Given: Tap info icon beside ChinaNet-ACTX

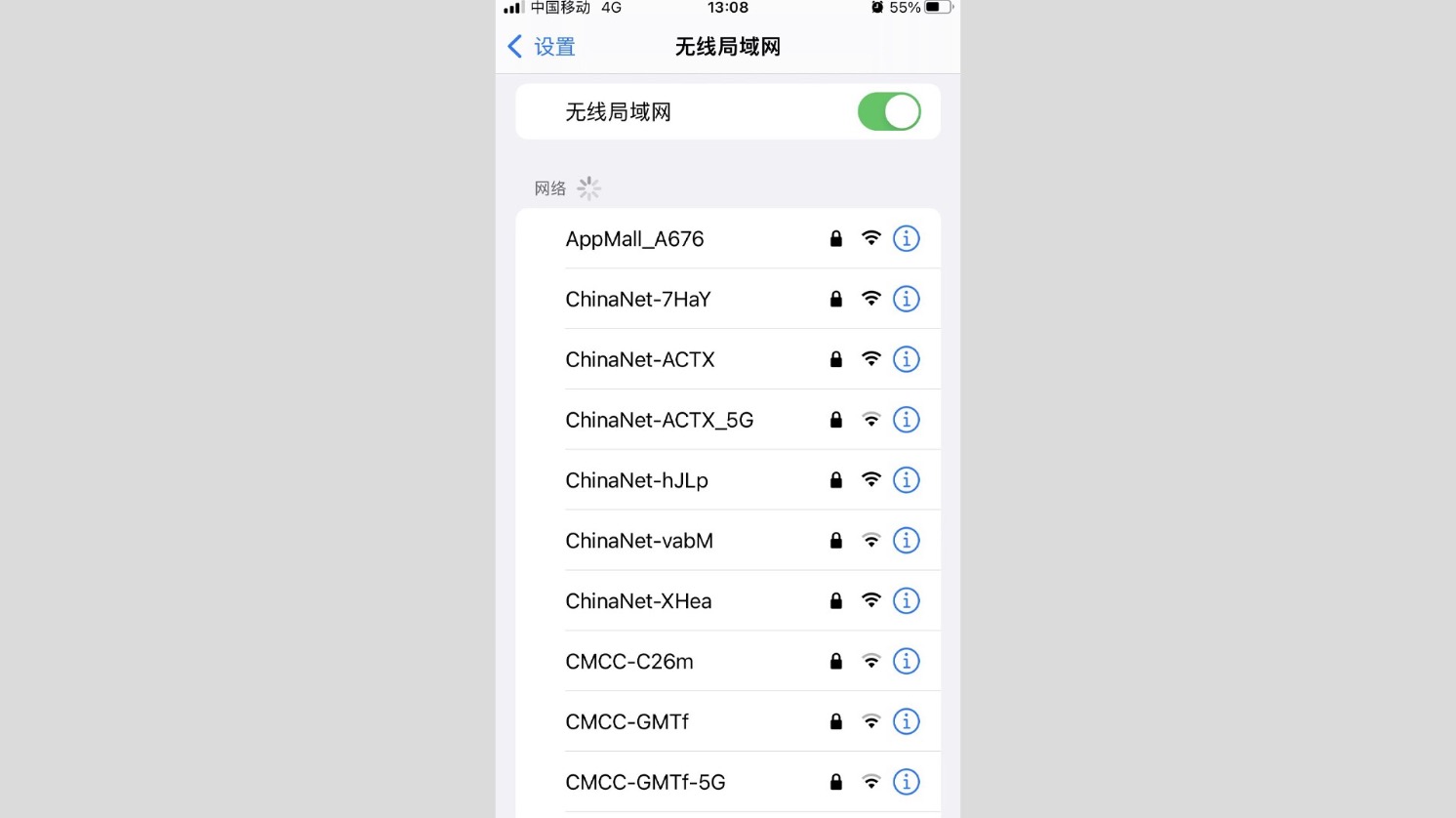Looking at the screenshot, I should (906, 360).
